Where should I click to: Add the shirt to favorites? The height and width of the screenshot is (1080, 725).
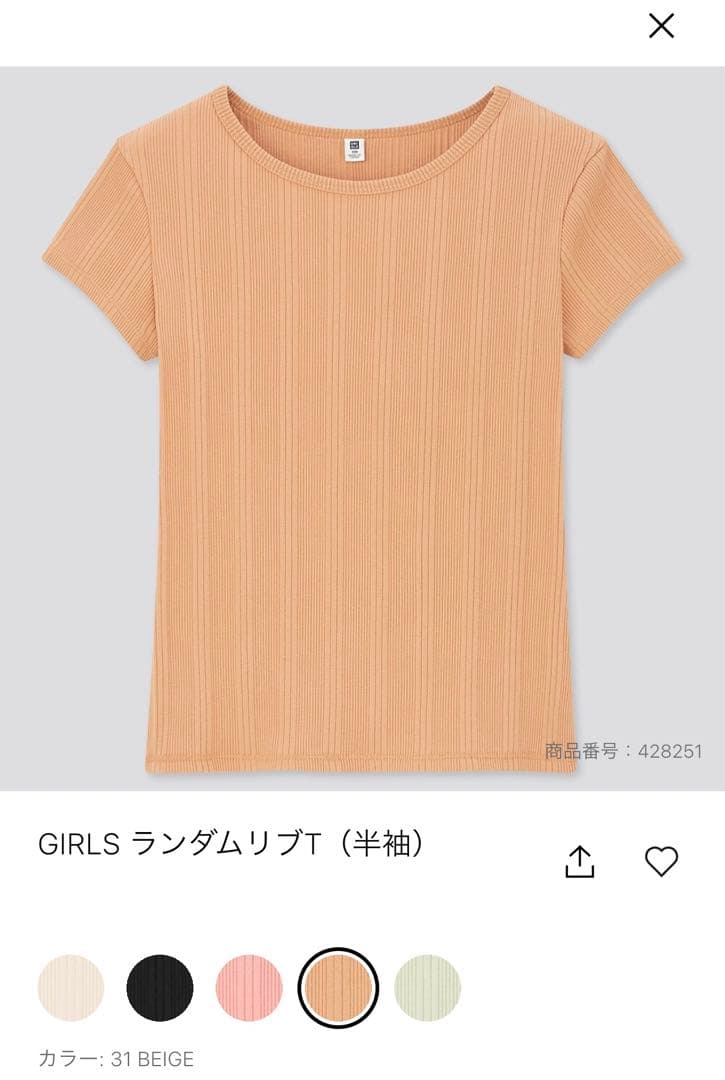click(661, 861)
